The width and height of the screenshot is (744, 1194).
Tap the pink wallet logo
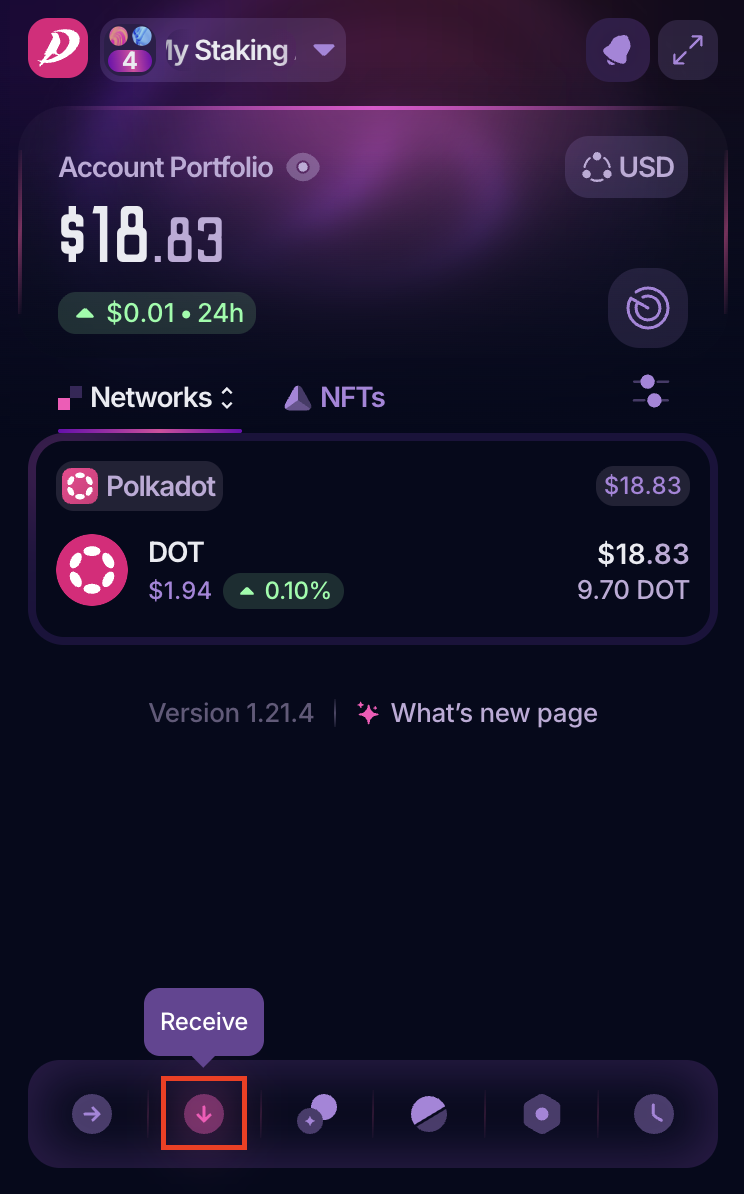click(59, 50)
